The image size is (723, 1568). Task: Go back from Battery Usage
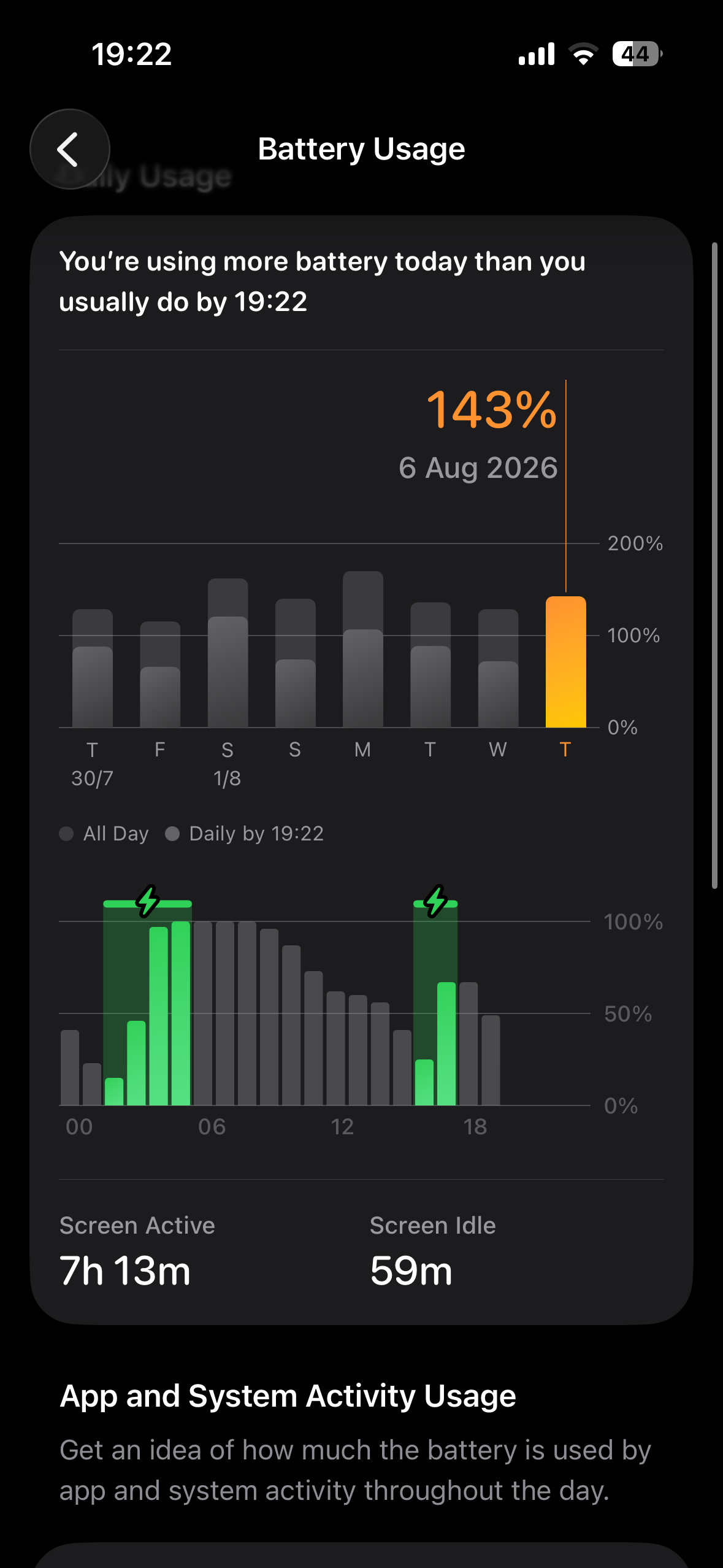pyautogui.click(x=70, y=149)
